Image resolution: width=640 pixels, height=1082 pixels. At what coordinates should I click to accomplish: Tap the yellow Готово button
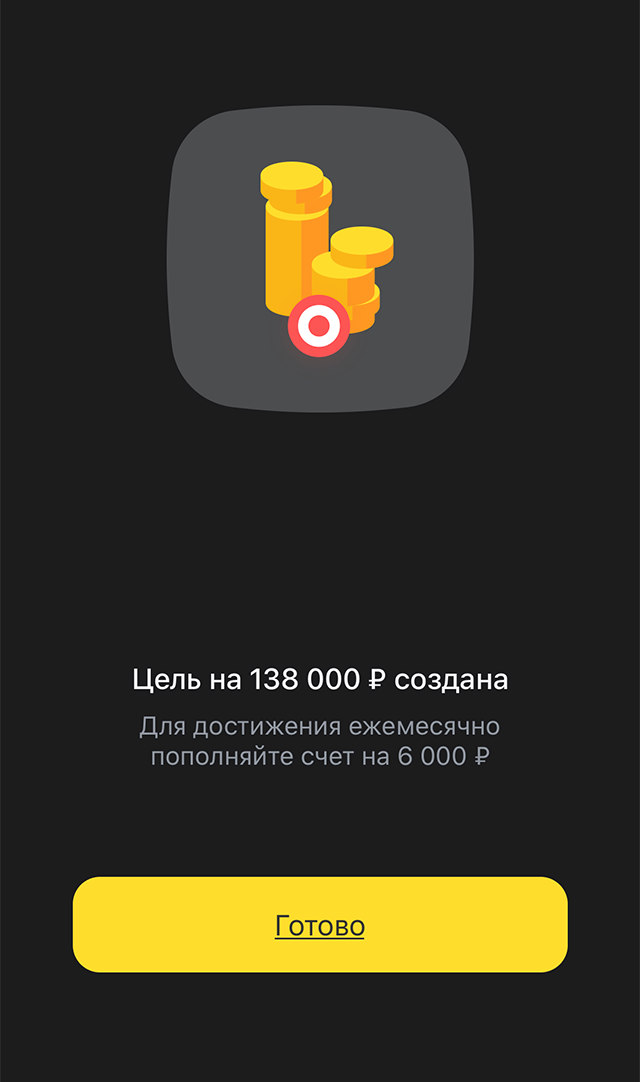pos(320,924)
